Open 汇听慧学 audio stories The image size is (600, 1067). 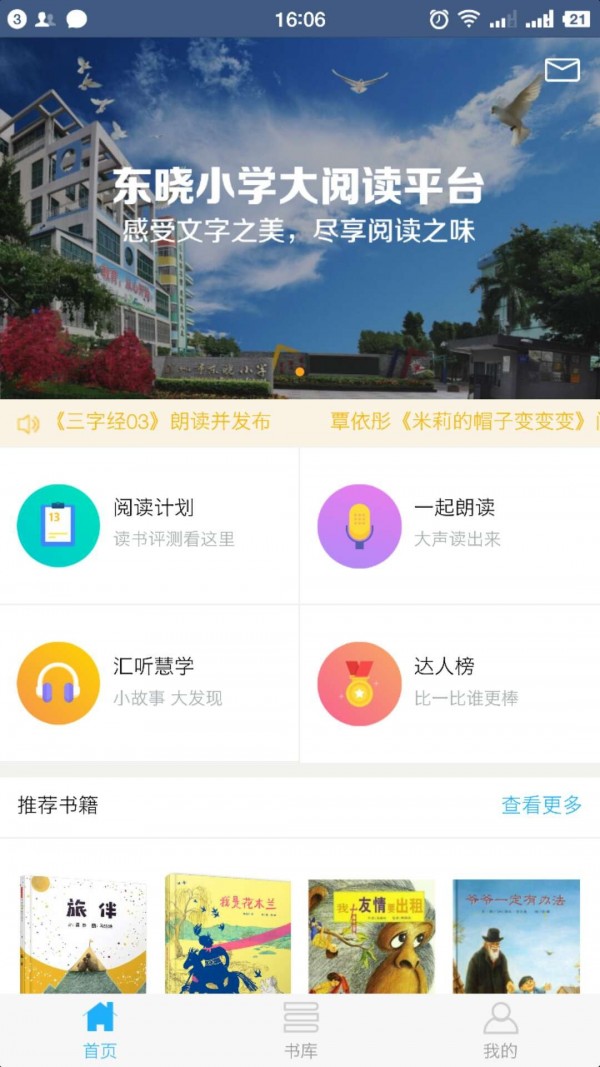pos(150,683)
